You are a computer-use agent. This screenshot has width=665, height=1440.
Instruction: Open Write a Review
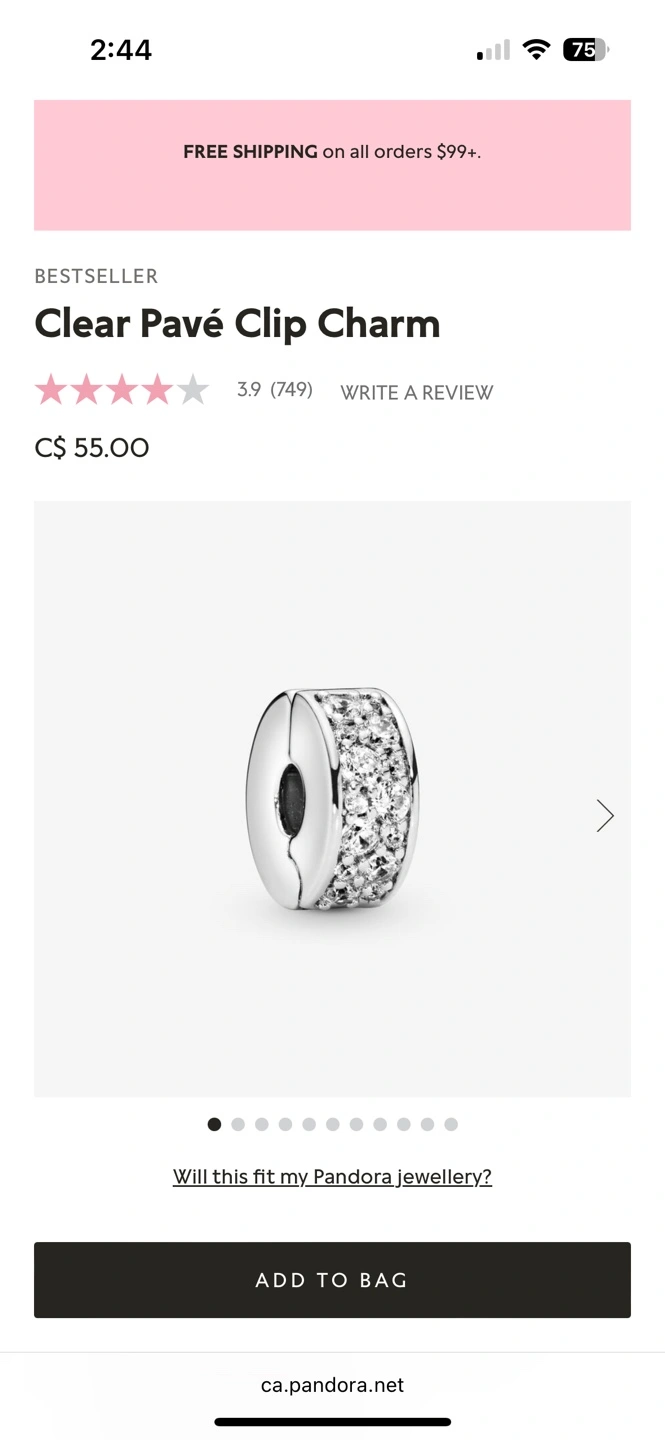point(416,393)
